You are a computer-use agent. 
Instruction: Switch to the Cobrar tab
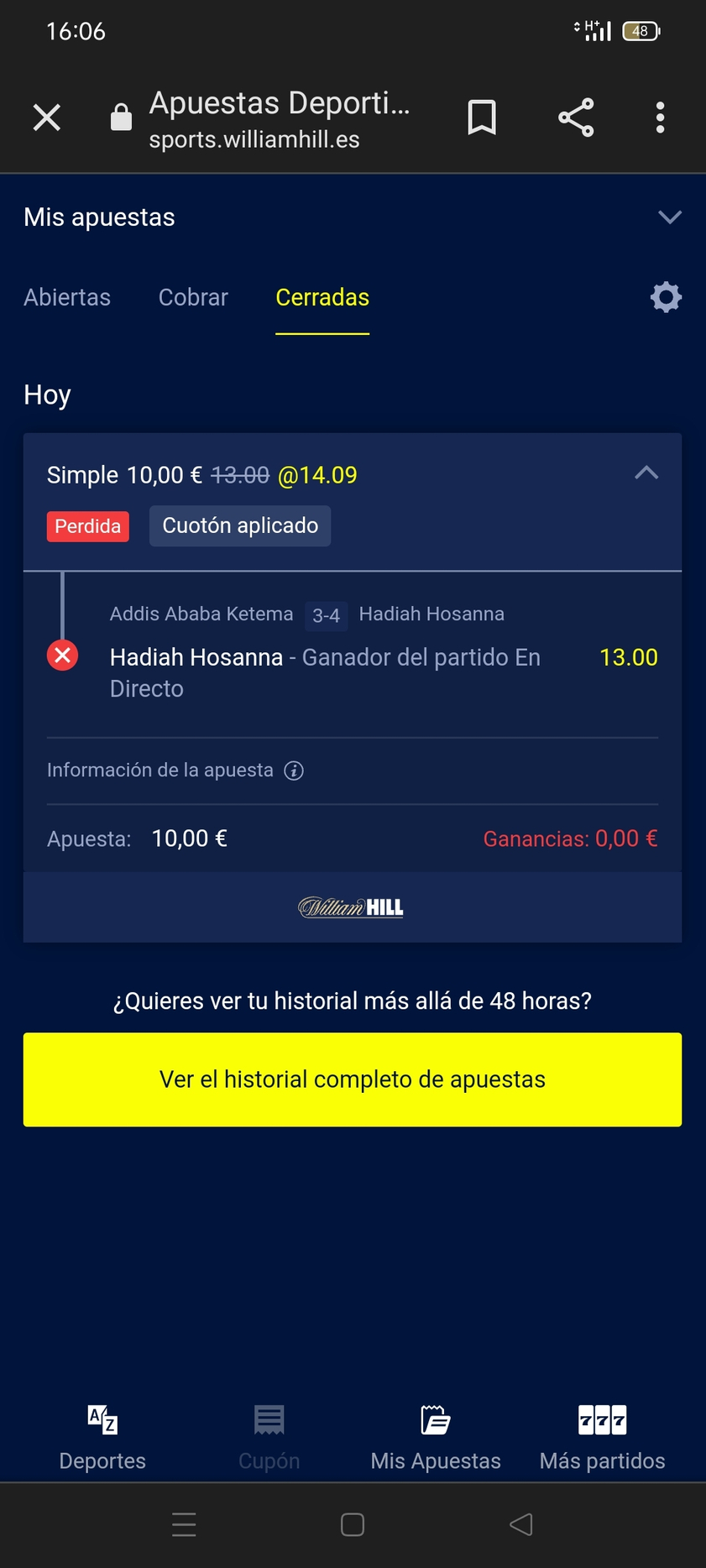(x=193, y=297)
